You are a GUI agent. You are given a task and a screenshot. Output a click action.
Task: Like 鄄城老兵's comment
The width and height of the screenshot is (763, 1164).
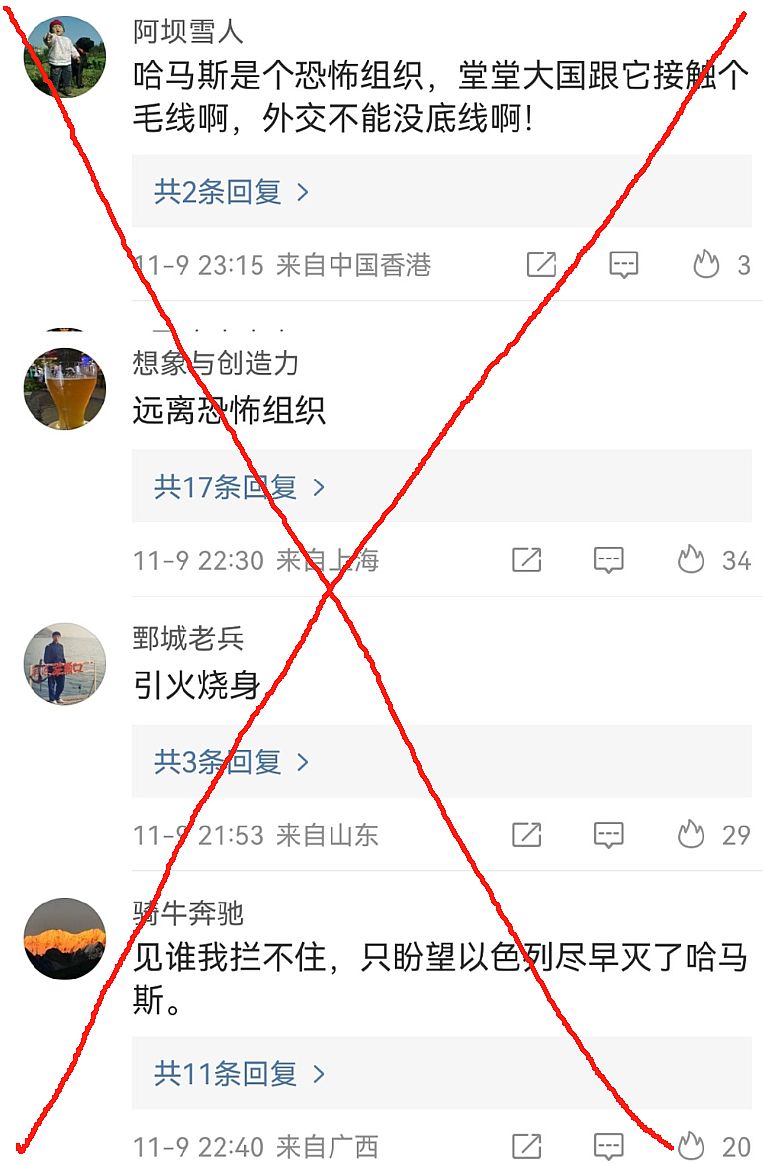[691, 835]
